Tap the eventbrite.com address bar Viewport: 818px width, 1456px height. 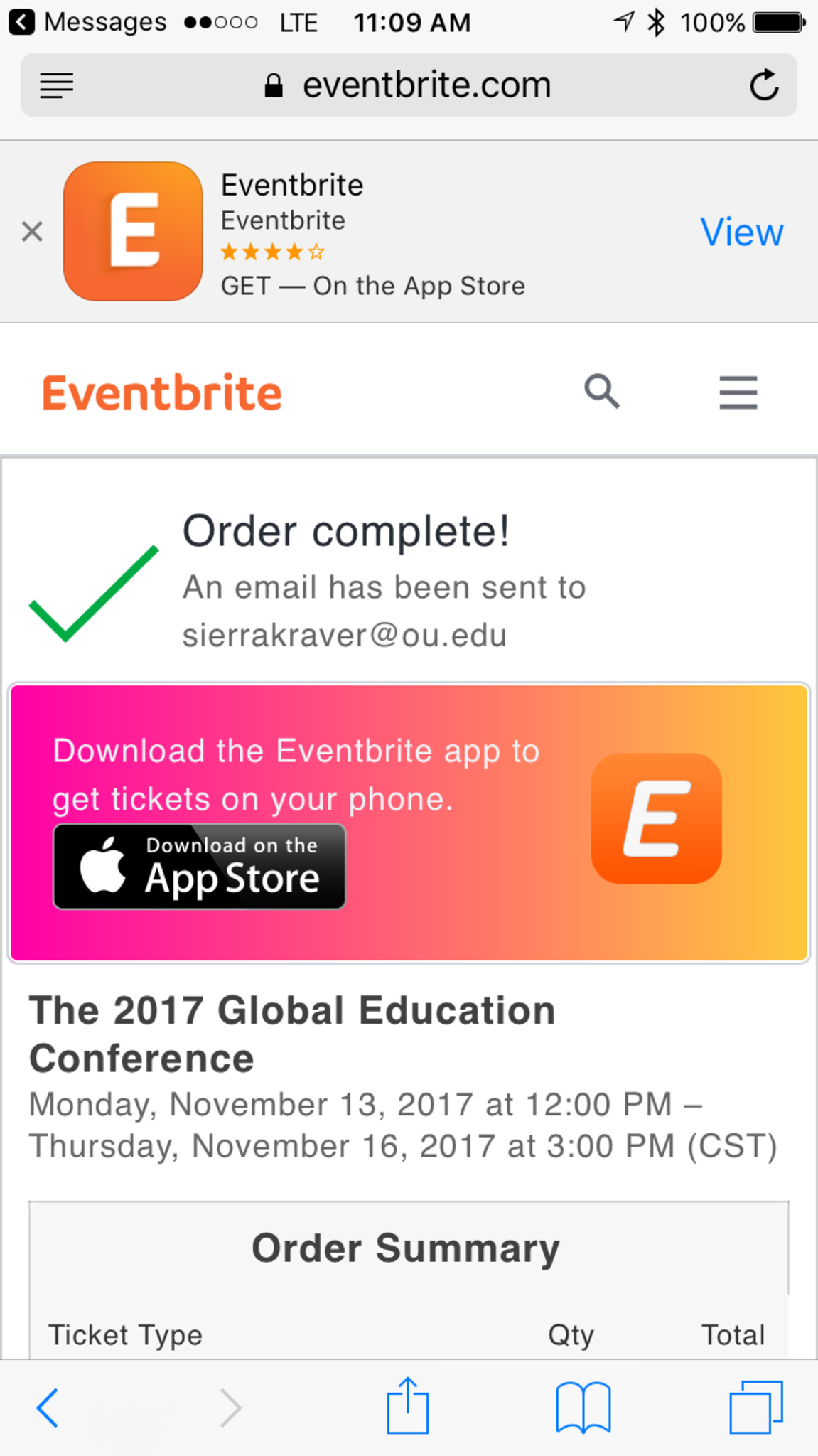[425, 86]
